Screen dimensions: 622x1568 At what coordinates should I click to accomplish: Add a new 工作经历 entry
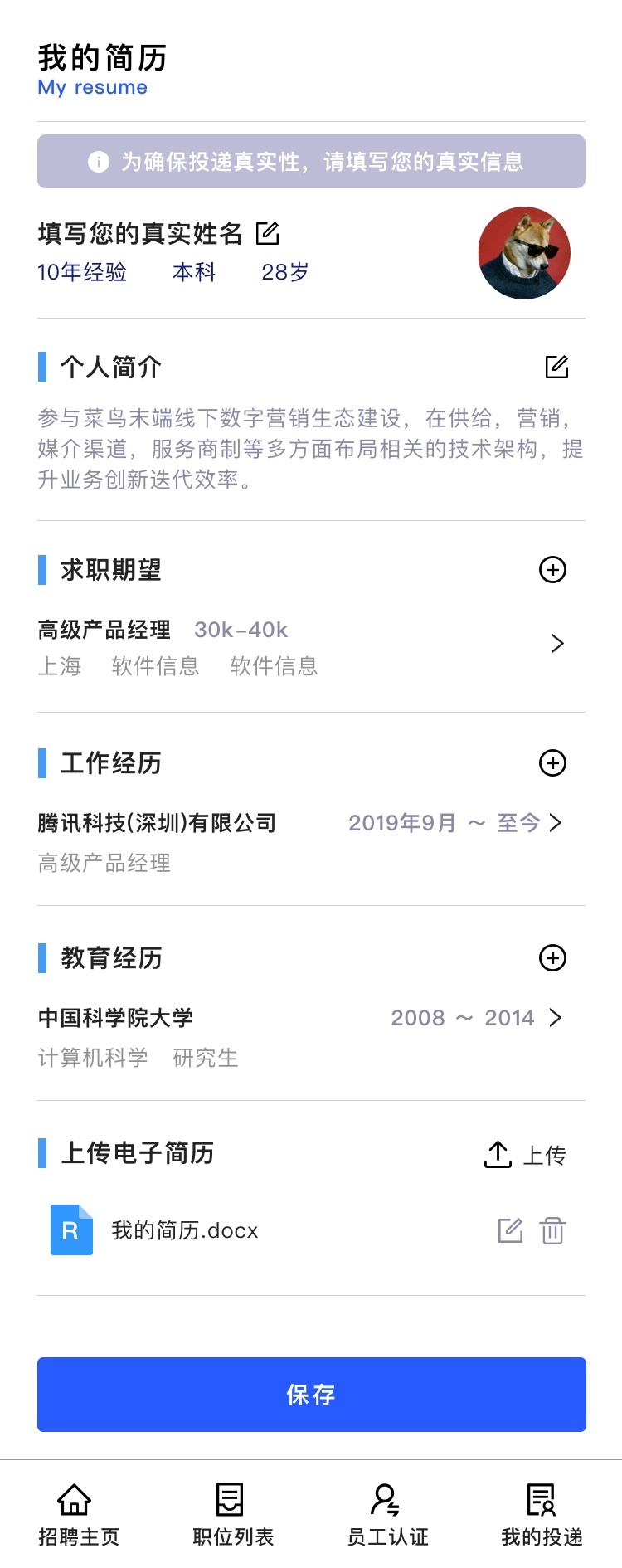[552, 763]
